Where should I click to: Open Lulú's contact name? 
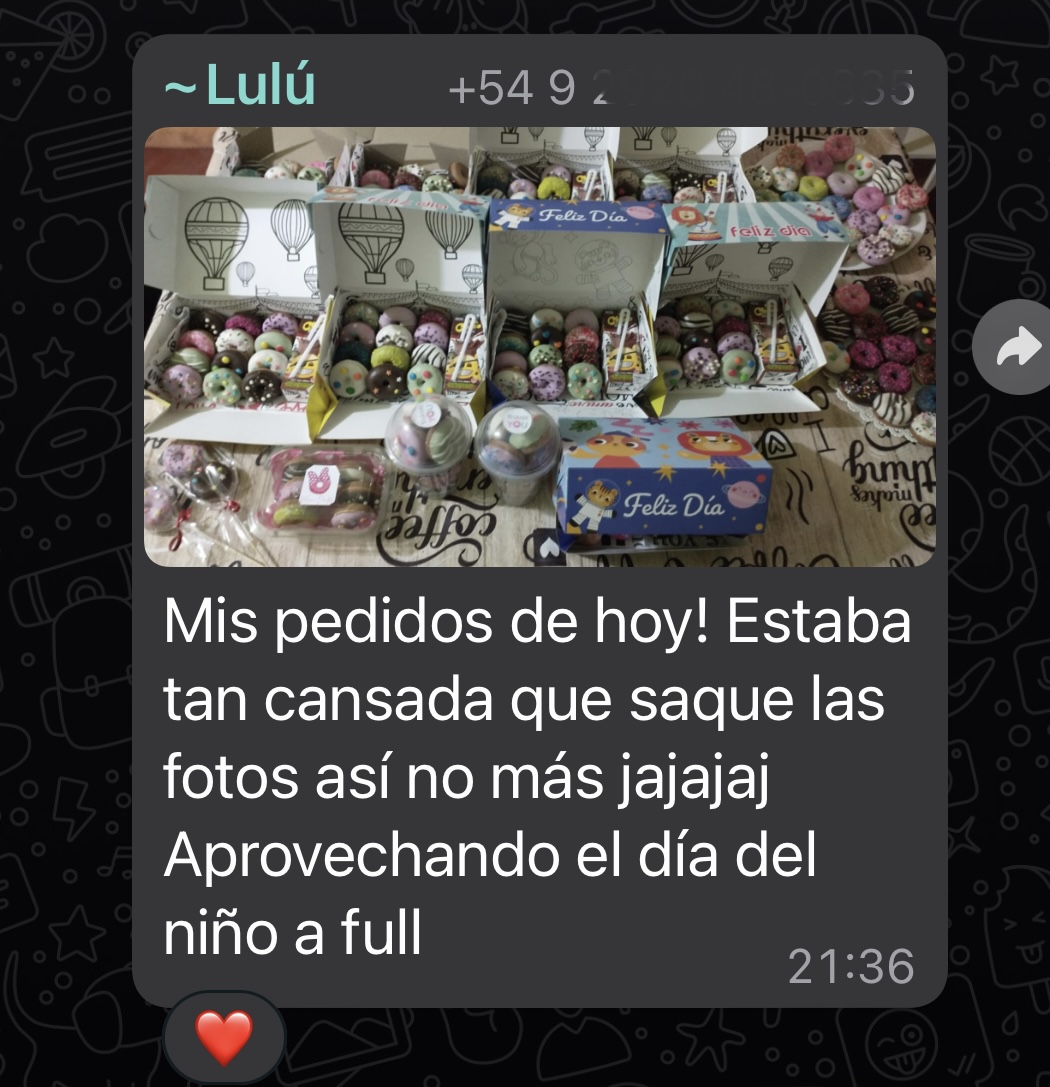(240, 86)
